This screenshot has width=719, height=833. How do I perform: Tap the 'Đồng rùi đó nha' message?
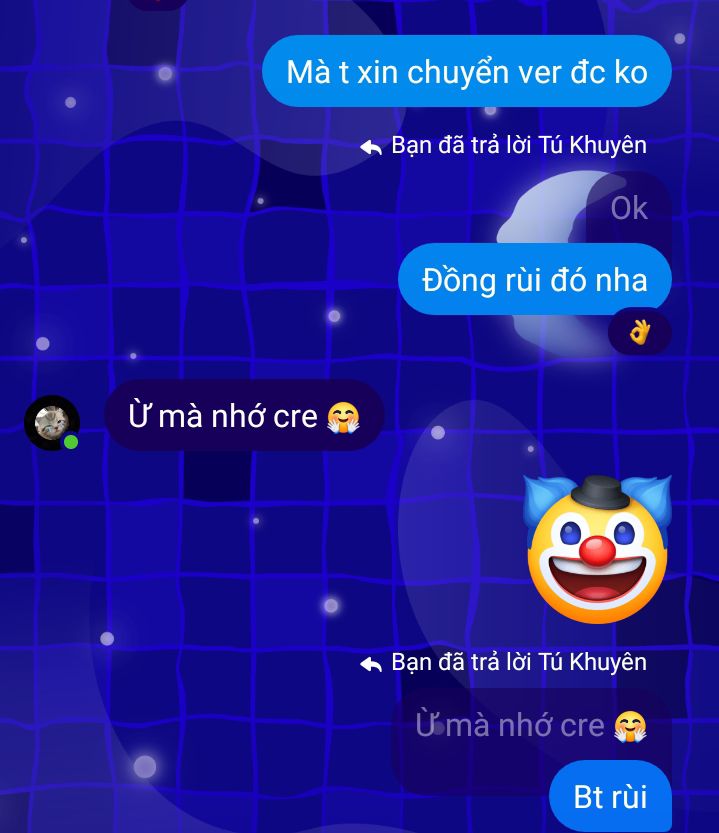[534, 279]
